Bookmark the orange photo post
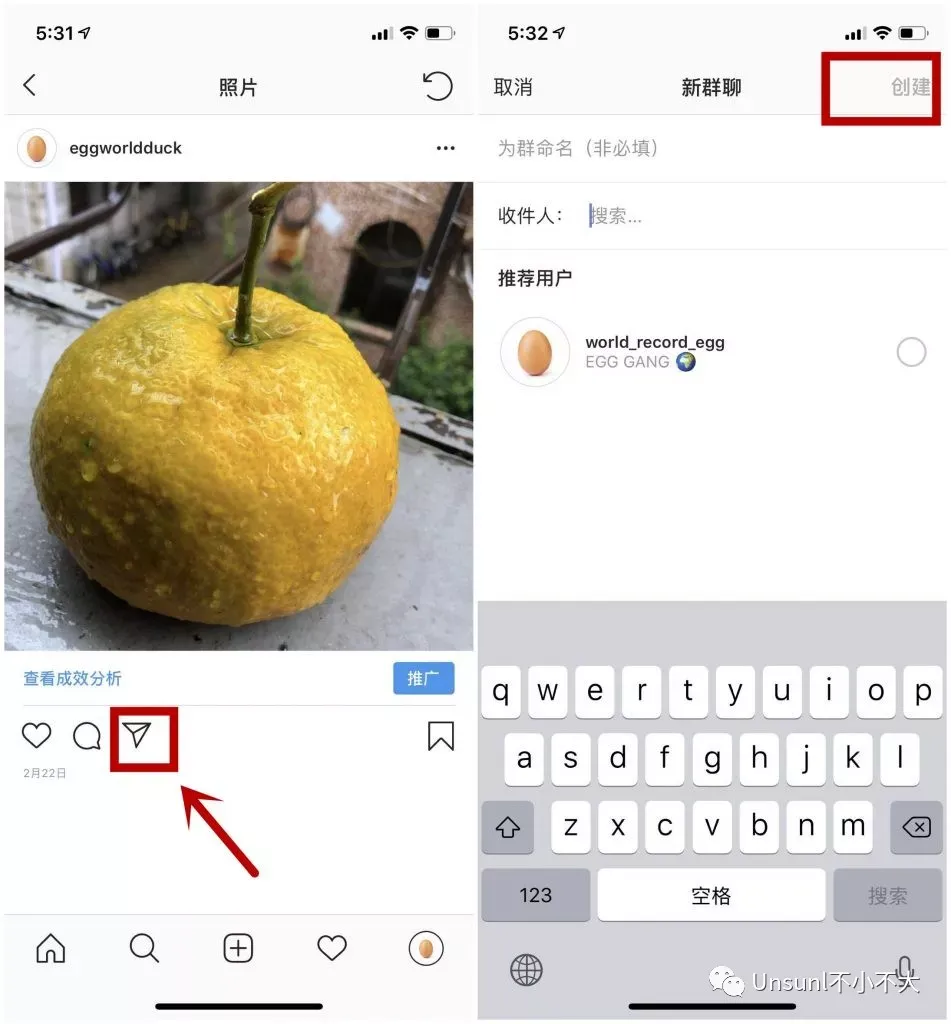The width and height of the screenshot is (951, 1024). pos(440,737)
